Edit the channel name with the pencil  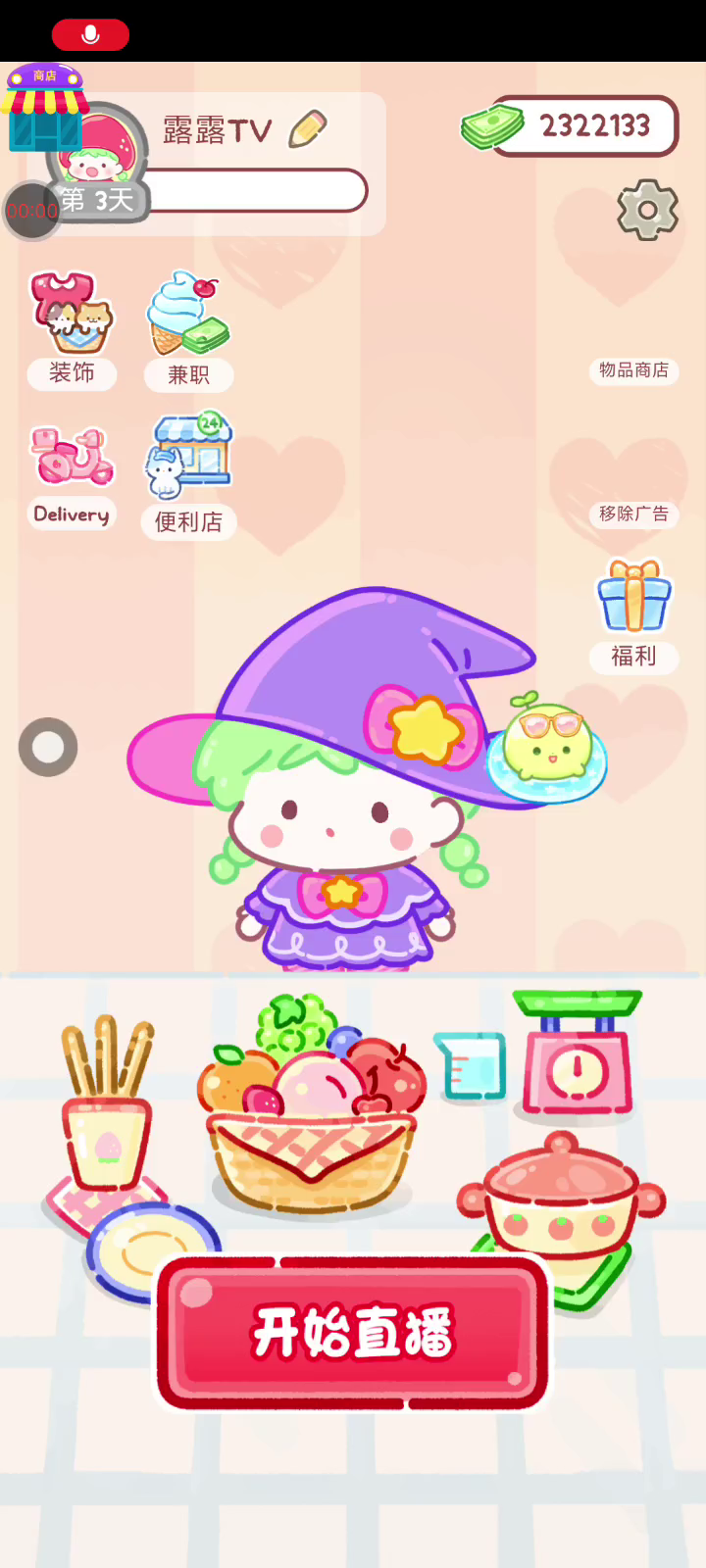[308, 129]
